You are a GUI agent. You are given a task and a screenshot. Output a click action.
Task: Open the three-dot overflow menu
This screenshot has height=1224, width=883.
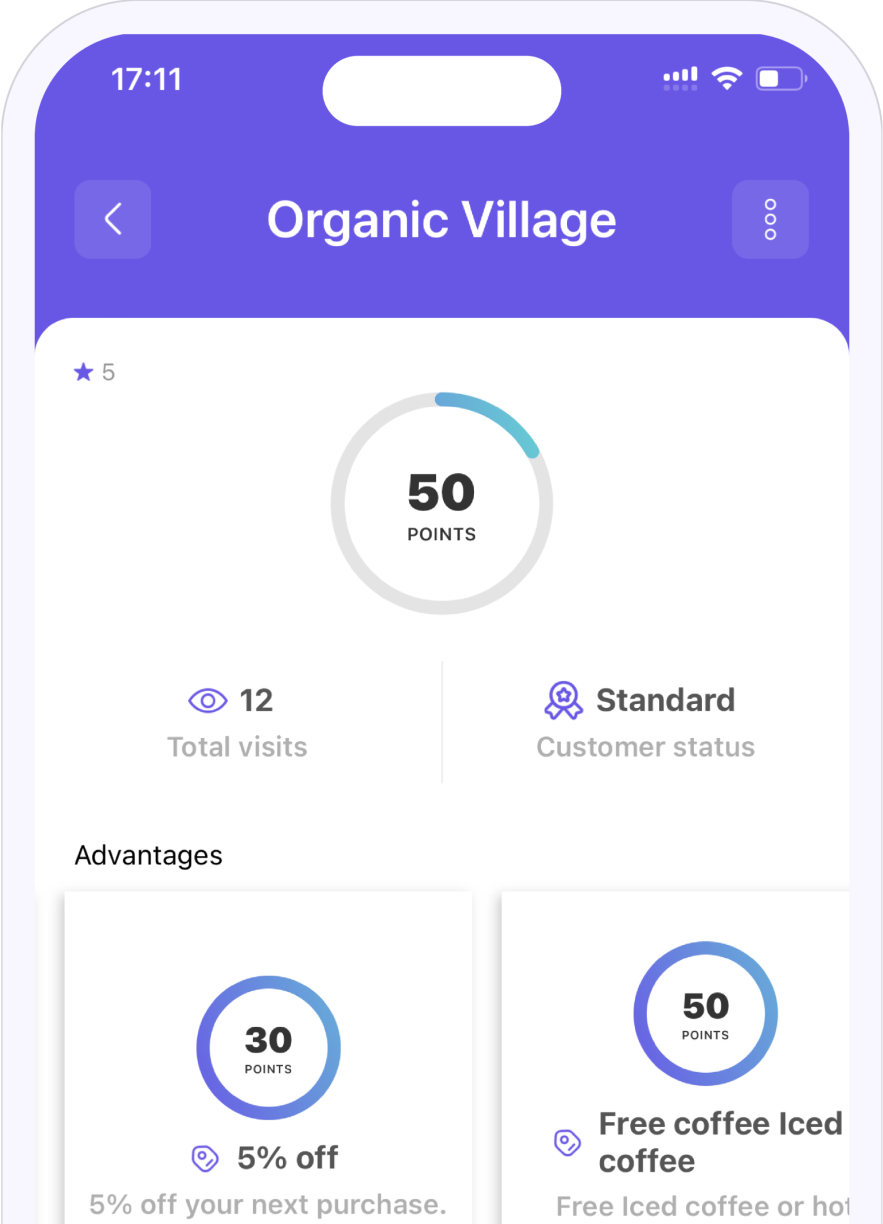[770, 219]
